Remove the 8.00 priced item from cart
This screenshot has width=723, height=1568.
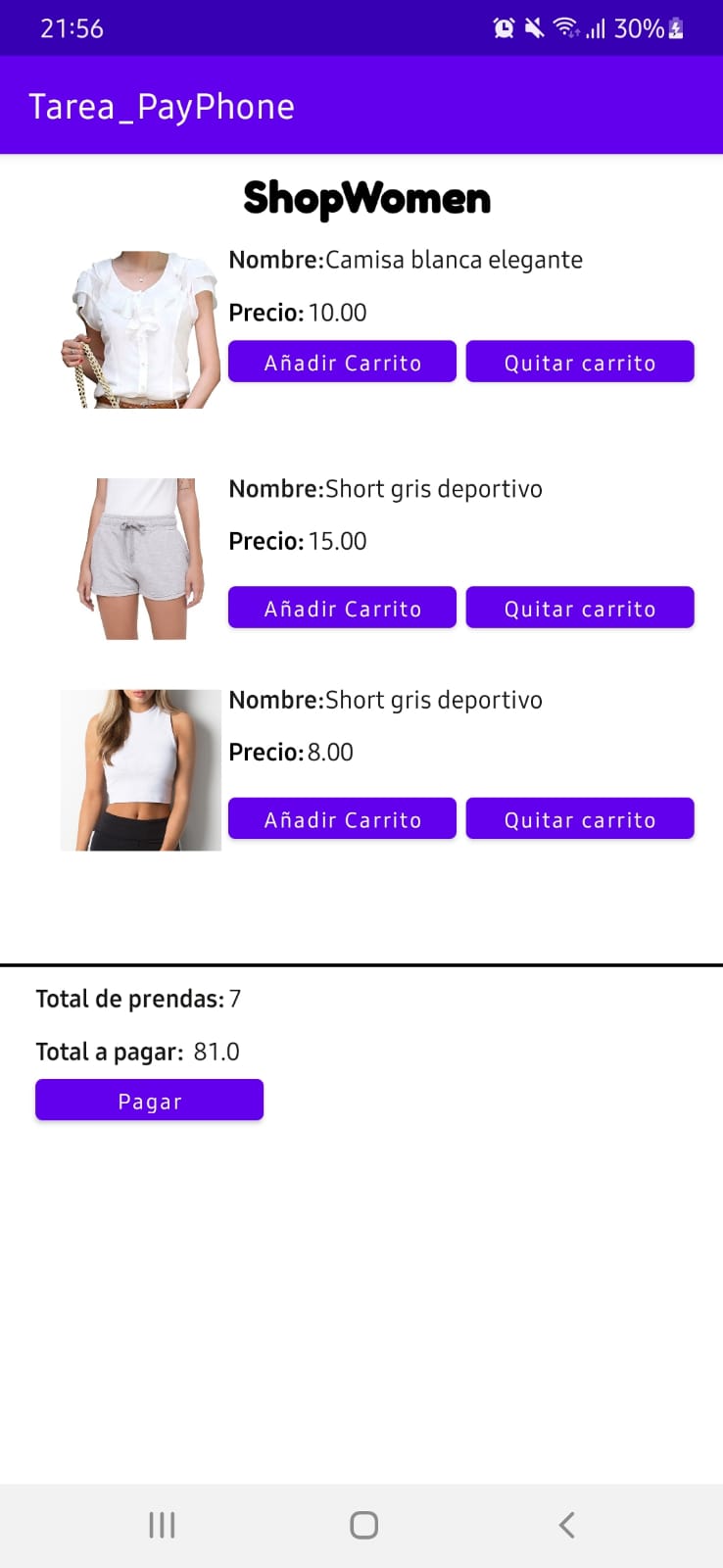click(x=580, y=818)
